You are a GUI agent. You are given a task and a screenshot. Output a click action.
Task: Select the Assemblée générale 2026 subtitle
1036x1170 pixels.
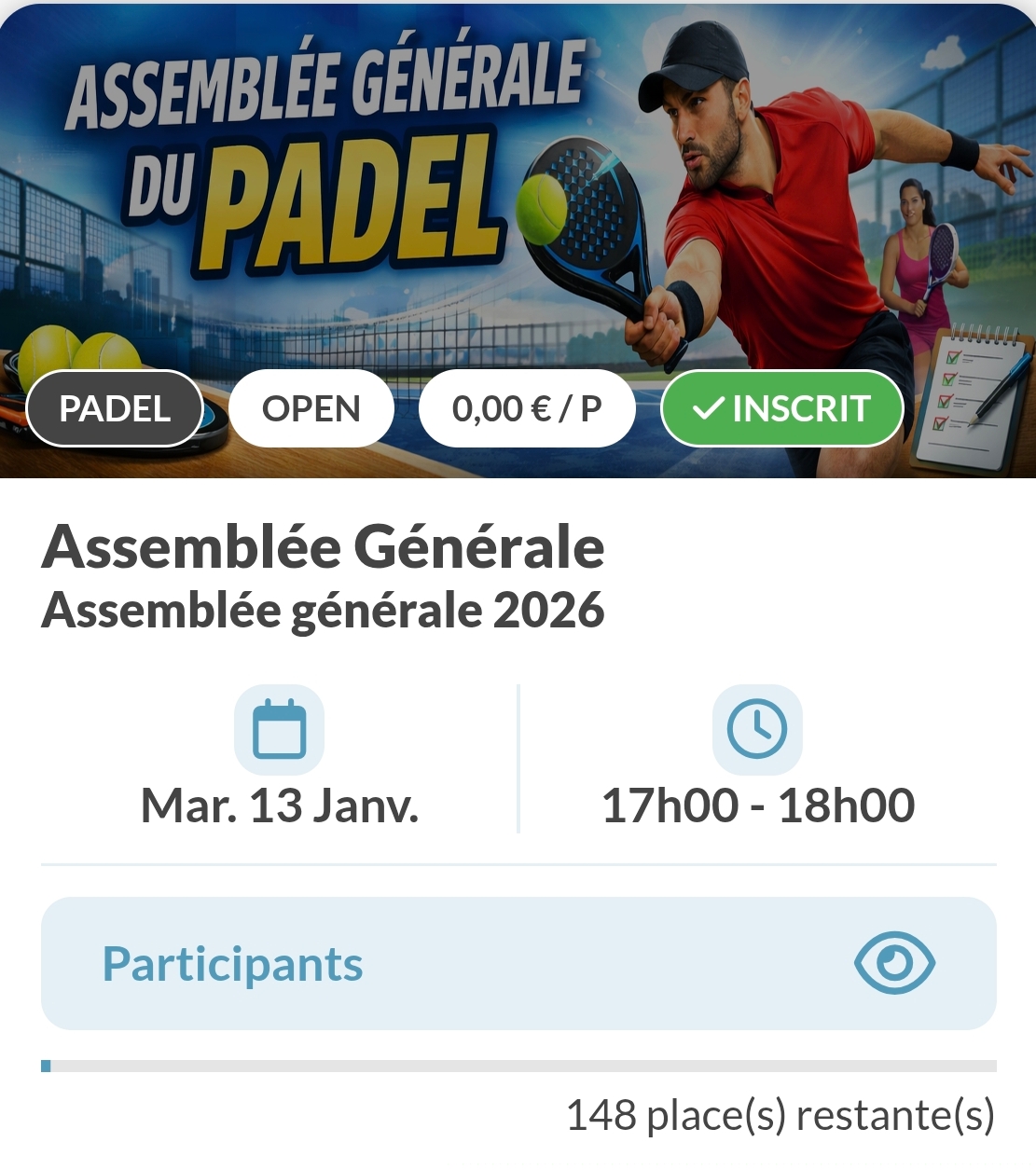coord(322,610)
